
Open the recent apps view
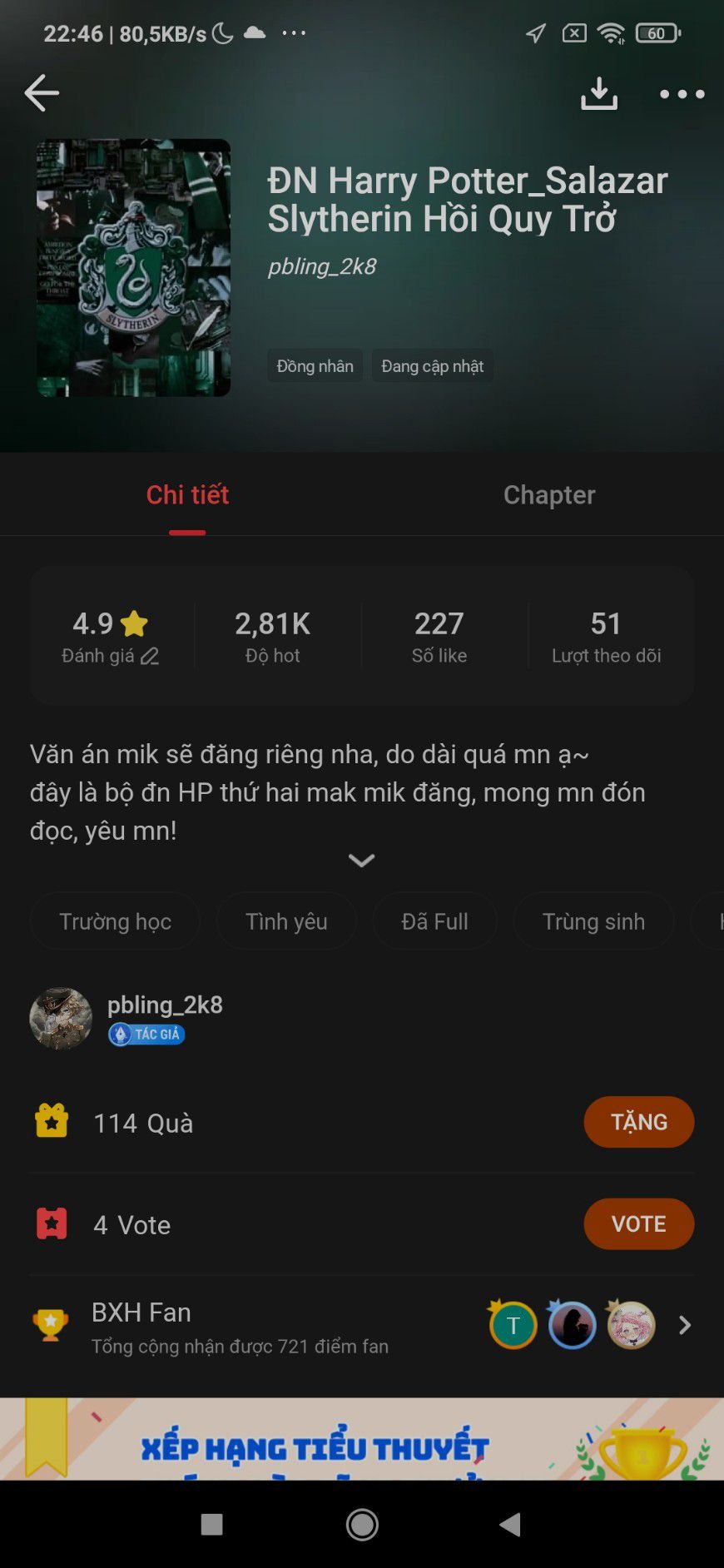pyautogui.click(x=212, y=1524)
